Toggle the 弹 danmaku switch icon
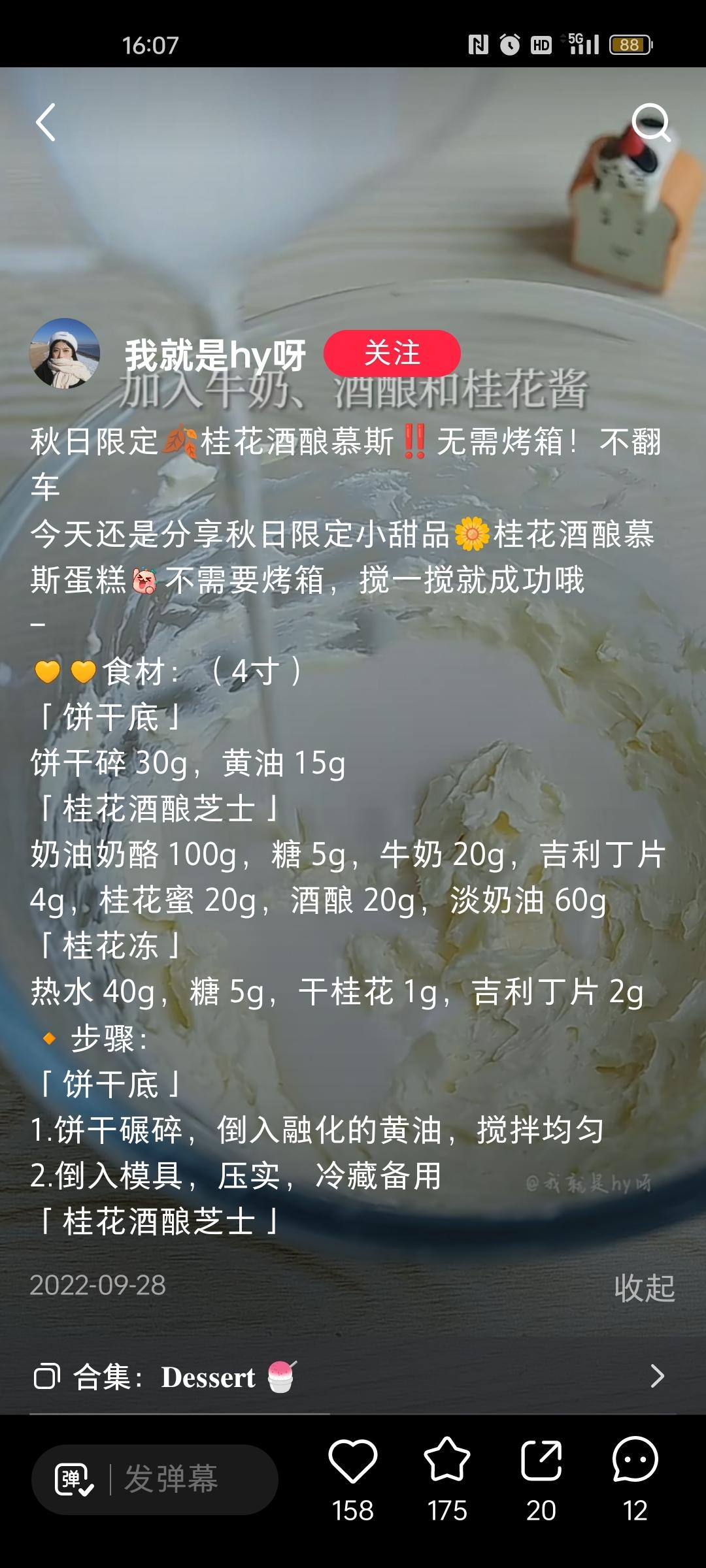The image size is (706, 1568). pos(73,1479)
